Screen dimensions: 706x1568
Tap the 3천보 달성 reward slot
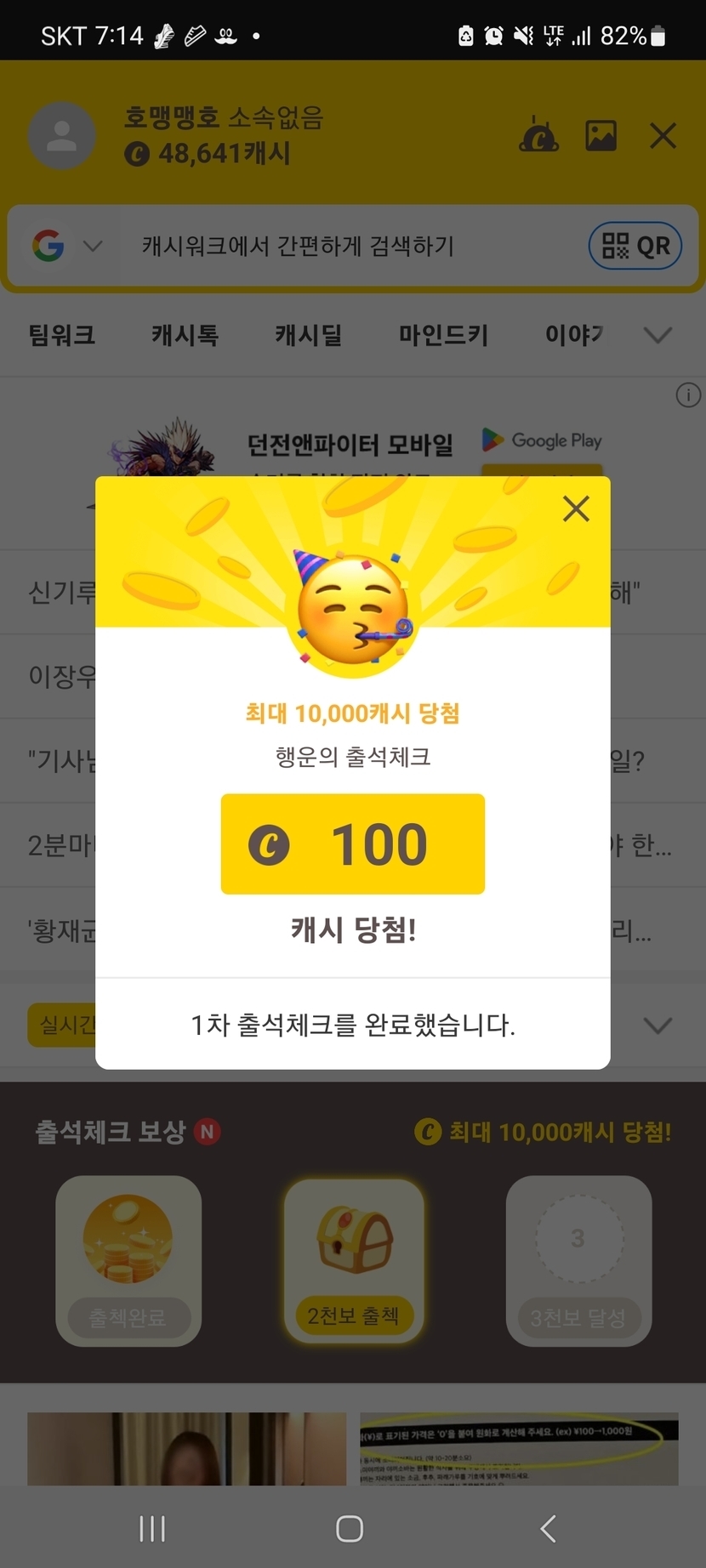point(578,1261)
